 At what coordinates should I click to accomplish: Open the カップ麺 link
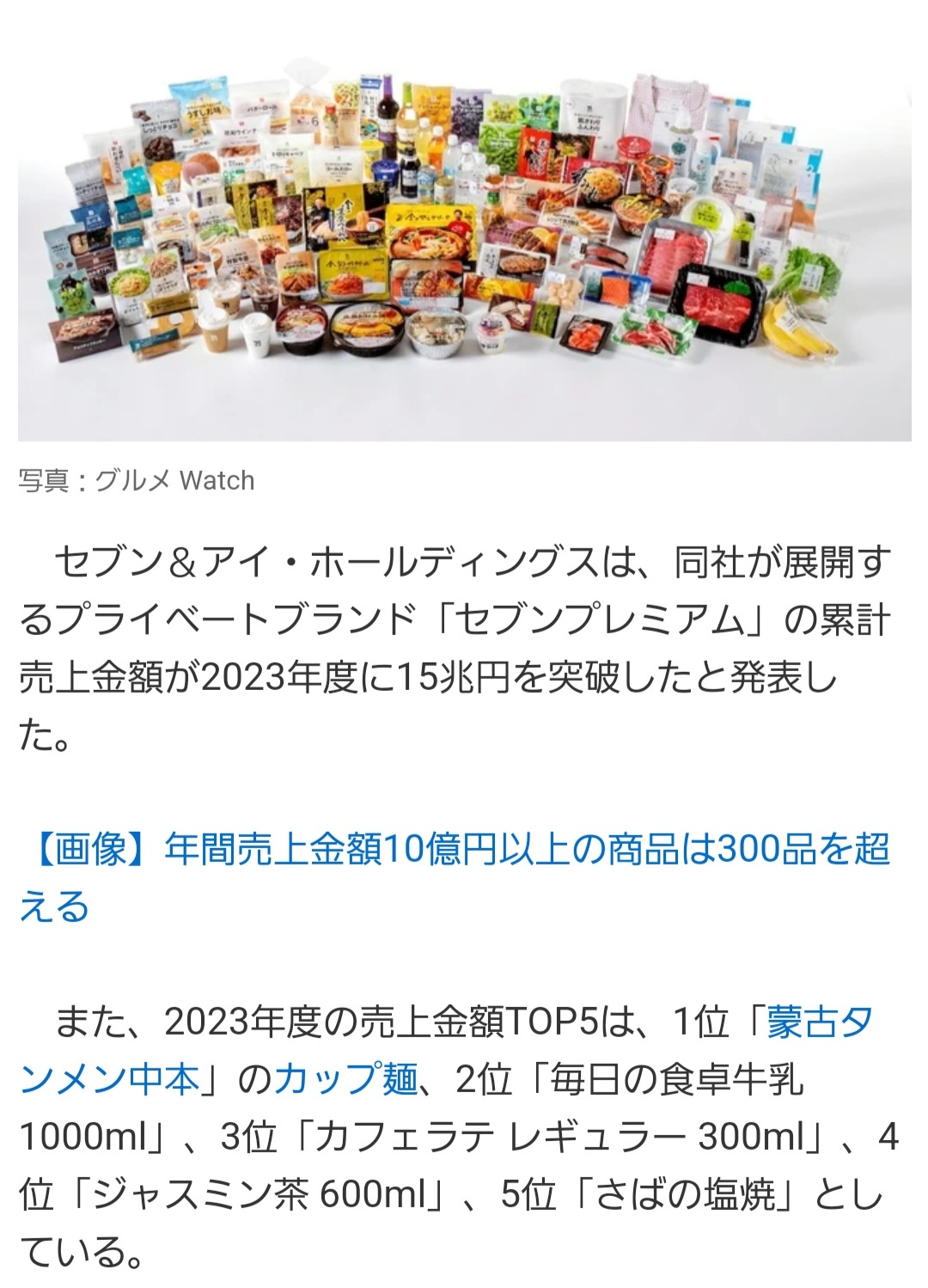346,1079
